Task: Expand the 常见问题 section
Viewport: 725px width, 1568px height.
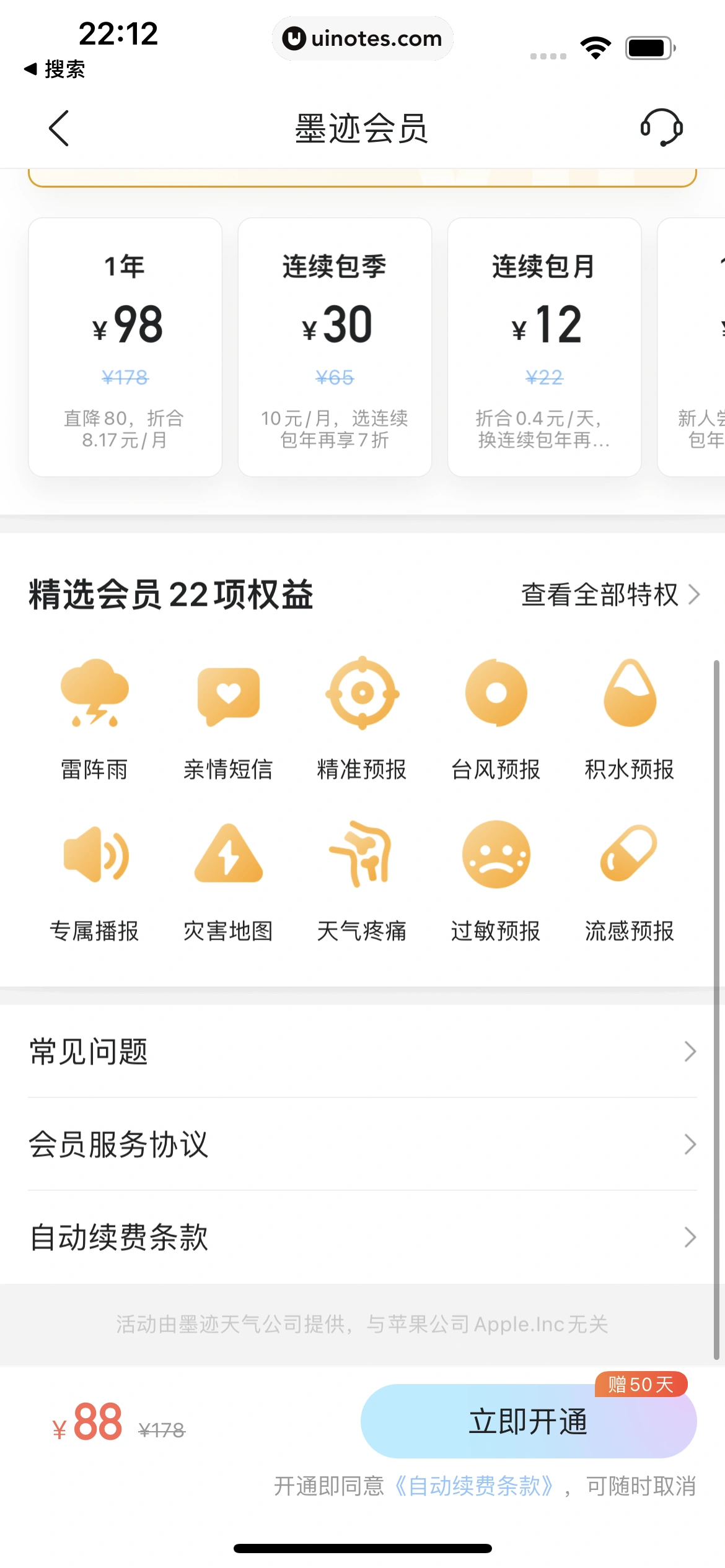Action: (x=362, y=1051)
